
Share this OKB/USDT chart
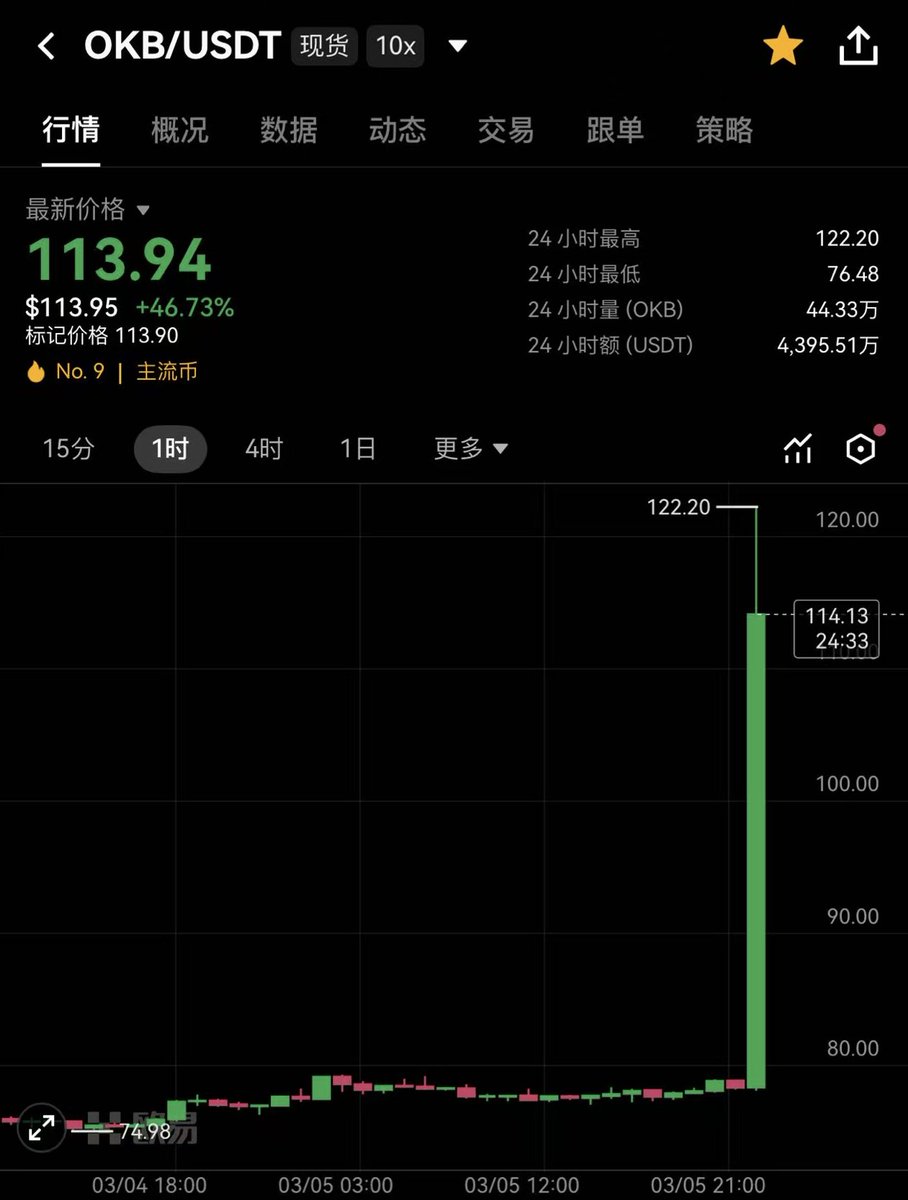click(x=858, y=47)
